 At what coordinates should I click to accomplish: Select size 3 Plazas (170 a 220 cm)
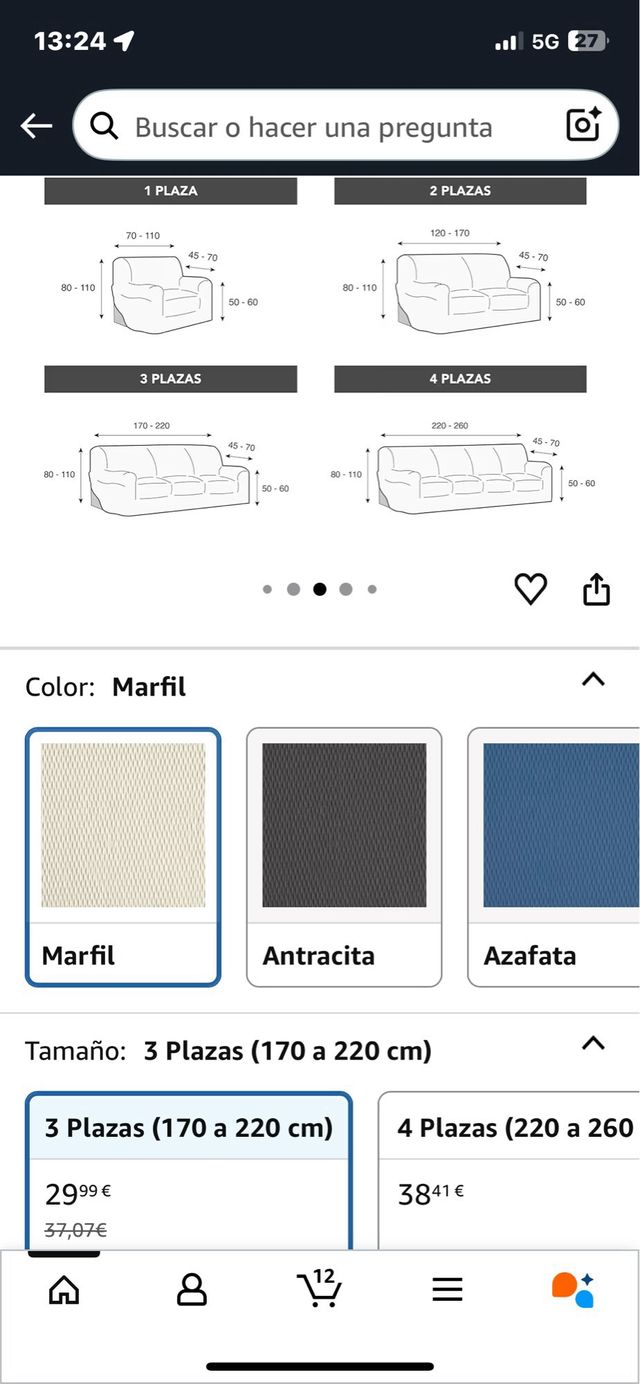coord(189,1170)
